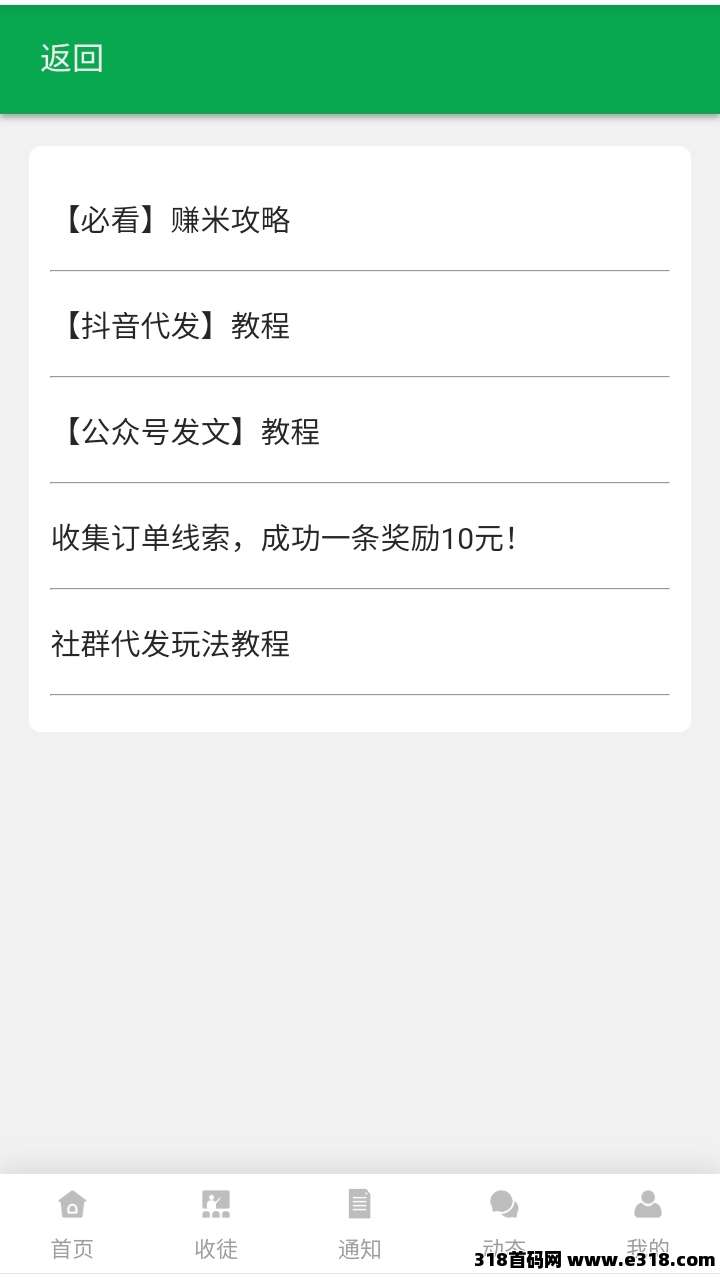Tap 返回 to go back

coord(71,58)
